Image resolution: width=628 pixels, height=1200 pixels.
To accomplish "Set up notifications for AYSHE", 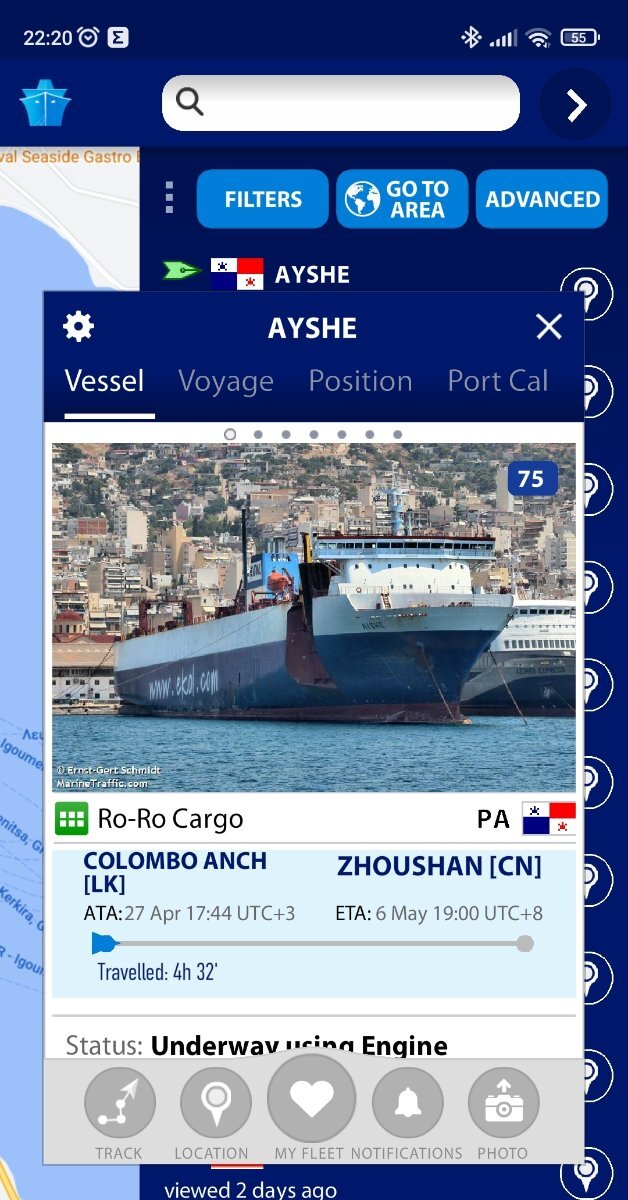I will click(x=407, y=1114).
